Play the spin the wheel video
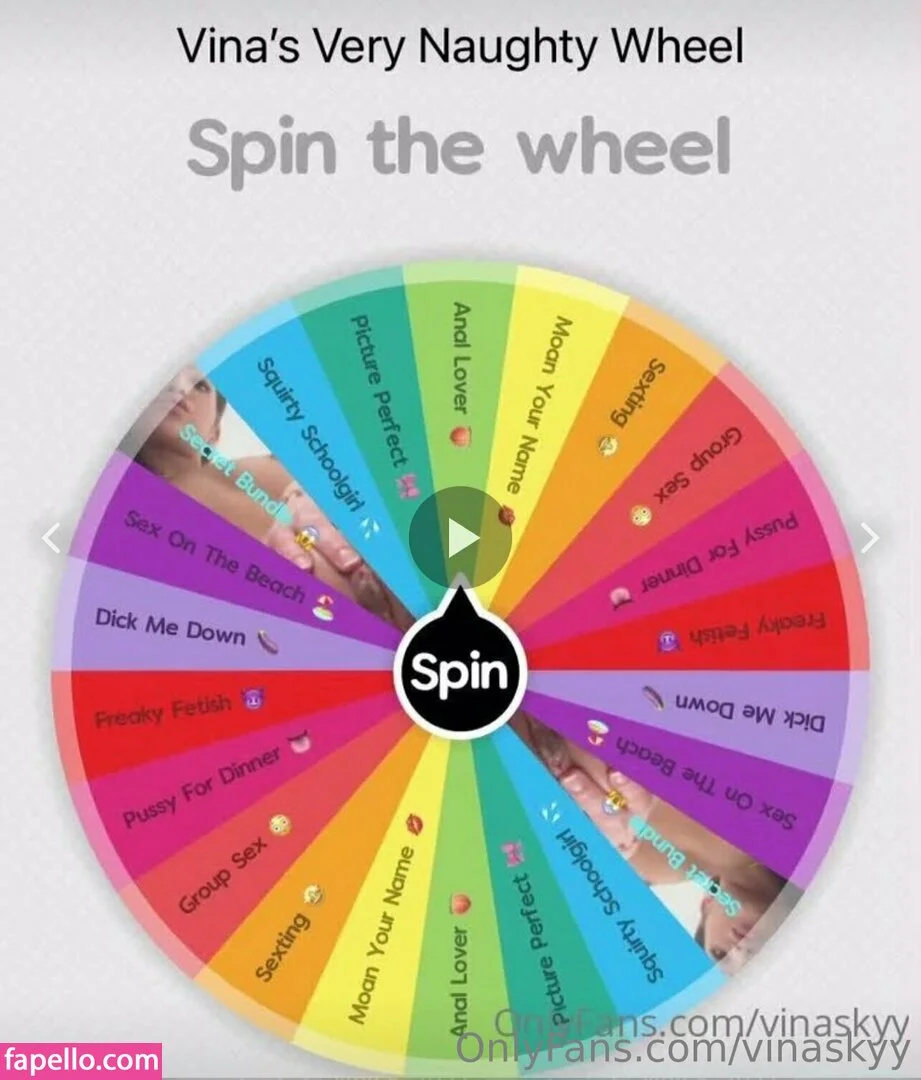The width and height of the screenshot is (921, 1080). (x=460, y=538)
